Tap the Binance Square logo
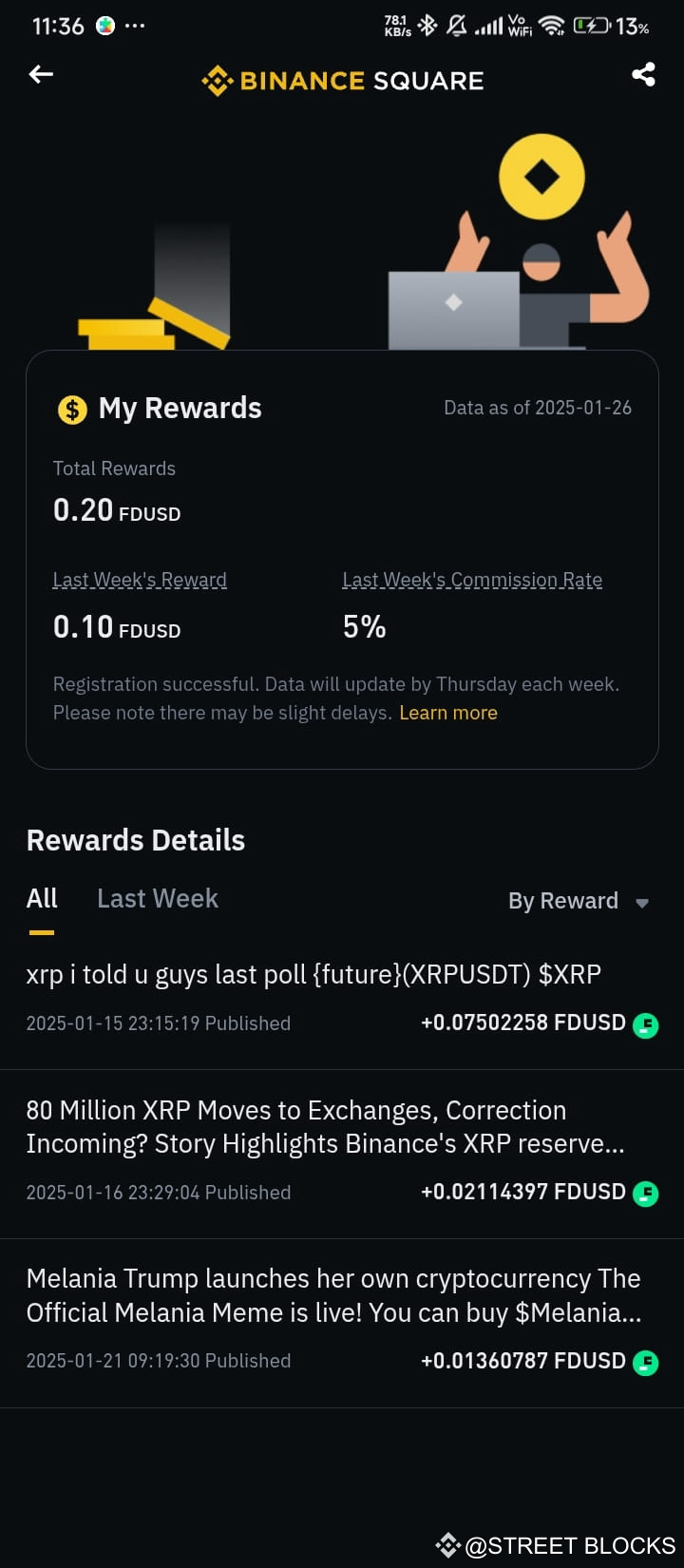 [342, 81]
